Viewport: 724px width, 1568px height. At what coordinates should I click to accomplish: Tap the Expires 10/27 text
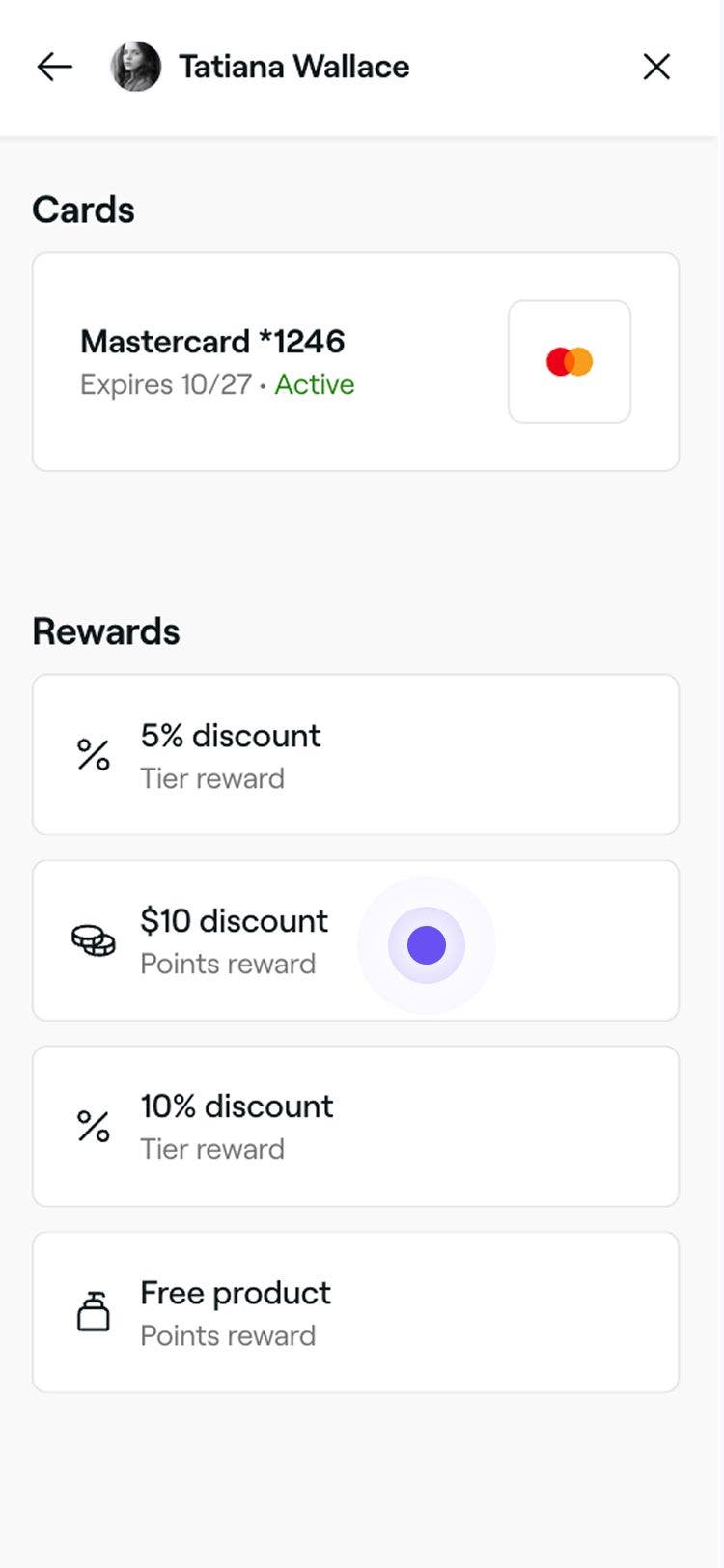pyautogui.click(x=166, y=384)
